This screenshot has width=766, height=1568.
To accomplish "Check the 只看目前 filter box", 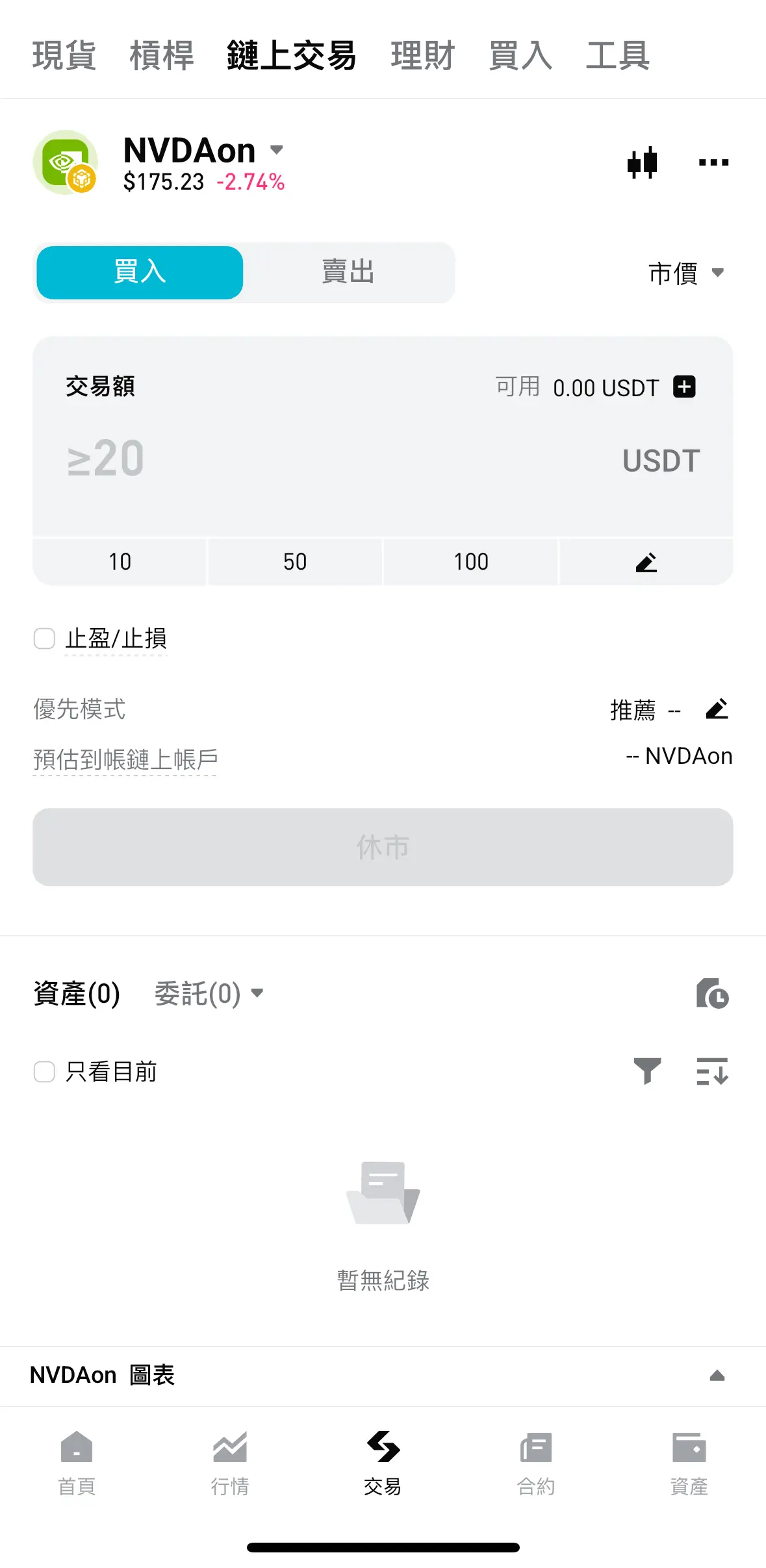I will pyautogui.click(x=44, y=1072).
